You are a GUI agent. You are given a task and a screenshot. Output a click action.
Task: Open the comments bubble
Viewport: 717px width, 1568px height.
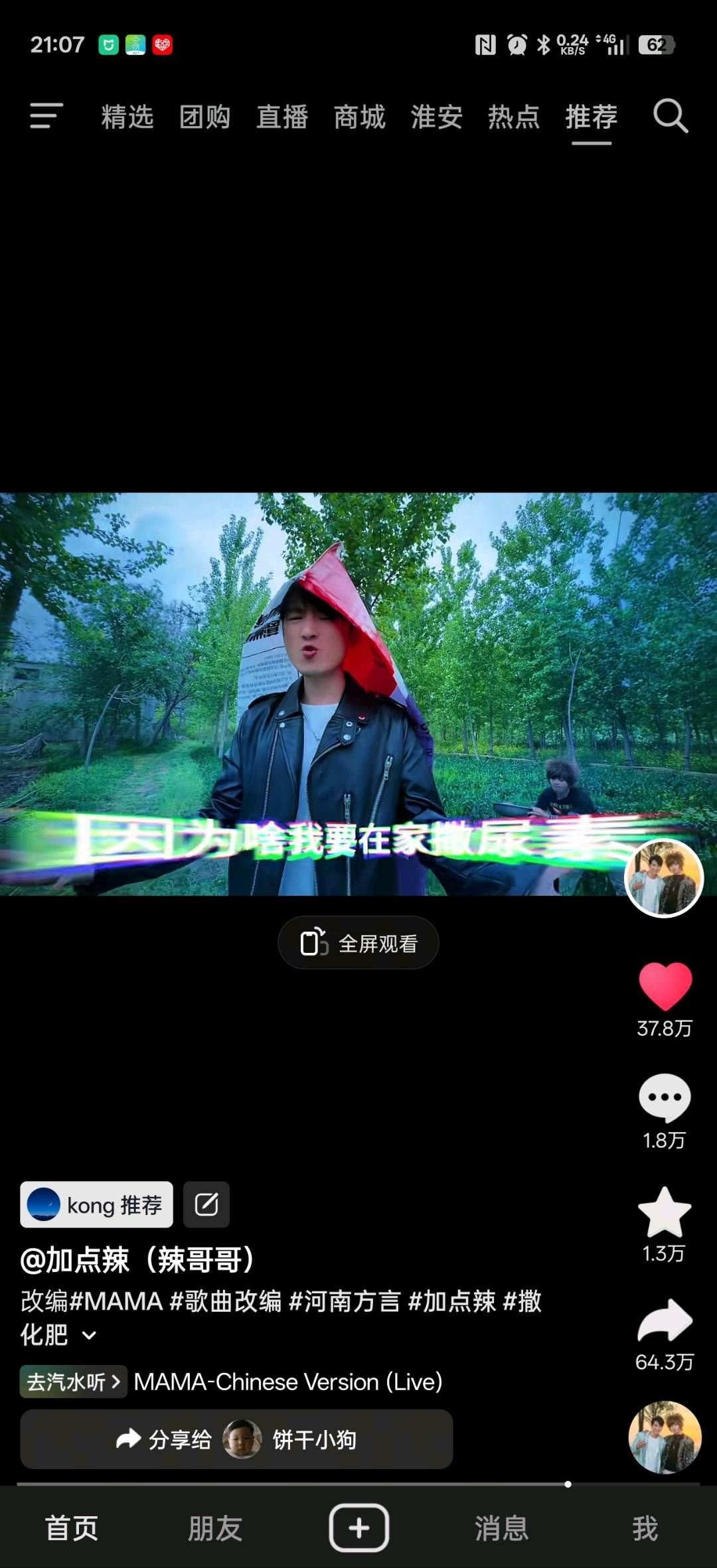pyautogui.click(x=665, y=1098)
